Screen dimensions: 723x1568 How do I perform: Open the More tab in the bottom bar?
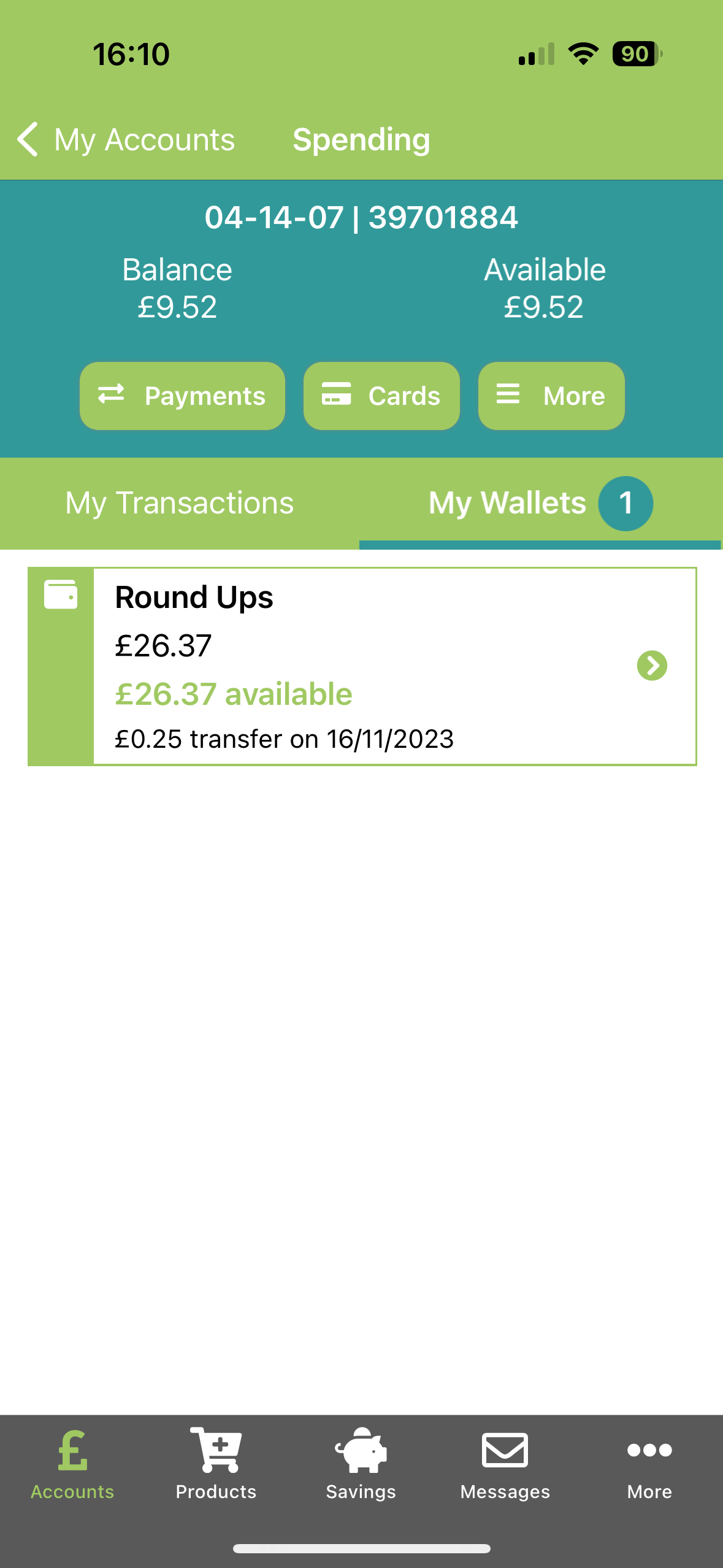click(649, 1465)
